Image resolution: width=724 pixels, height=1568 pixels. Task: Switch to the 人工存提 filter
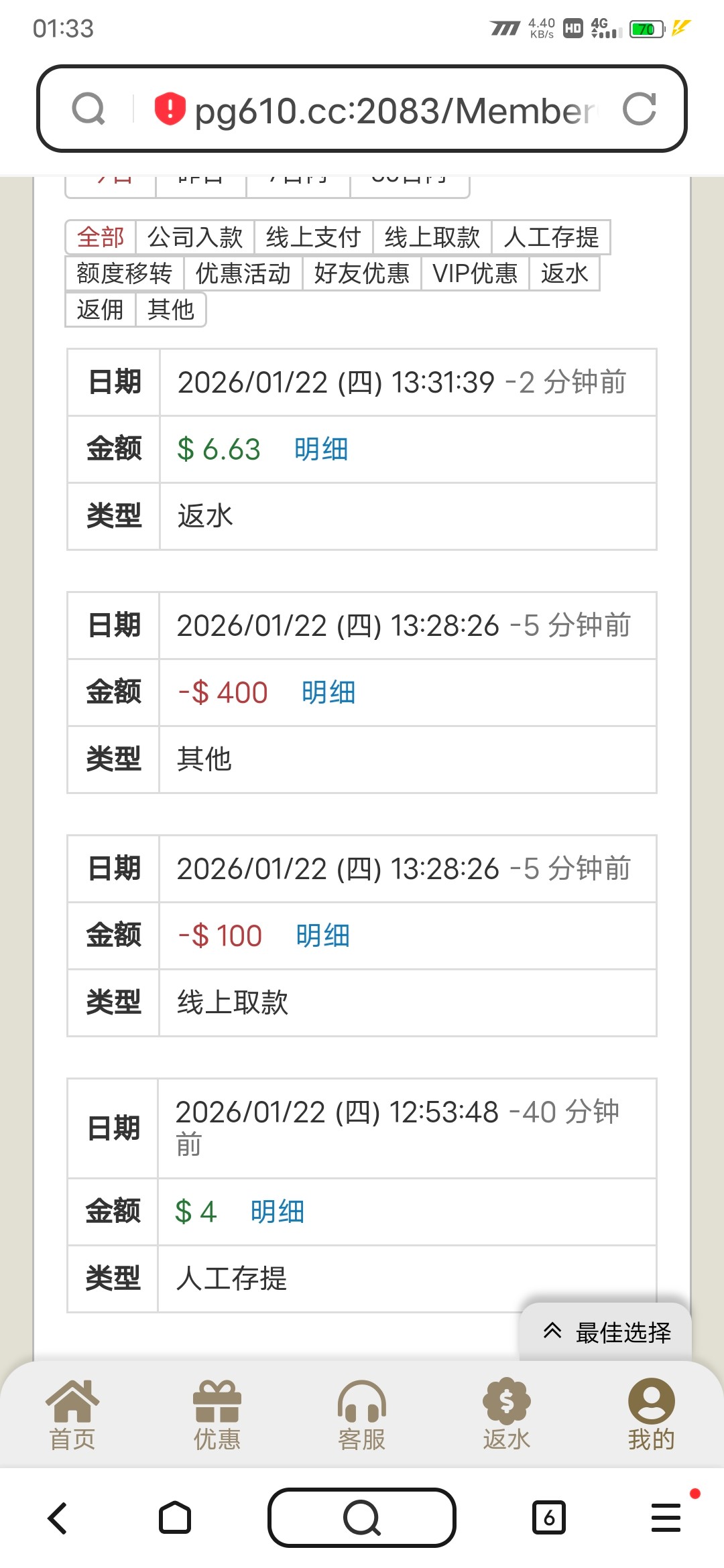click(551, 237)
